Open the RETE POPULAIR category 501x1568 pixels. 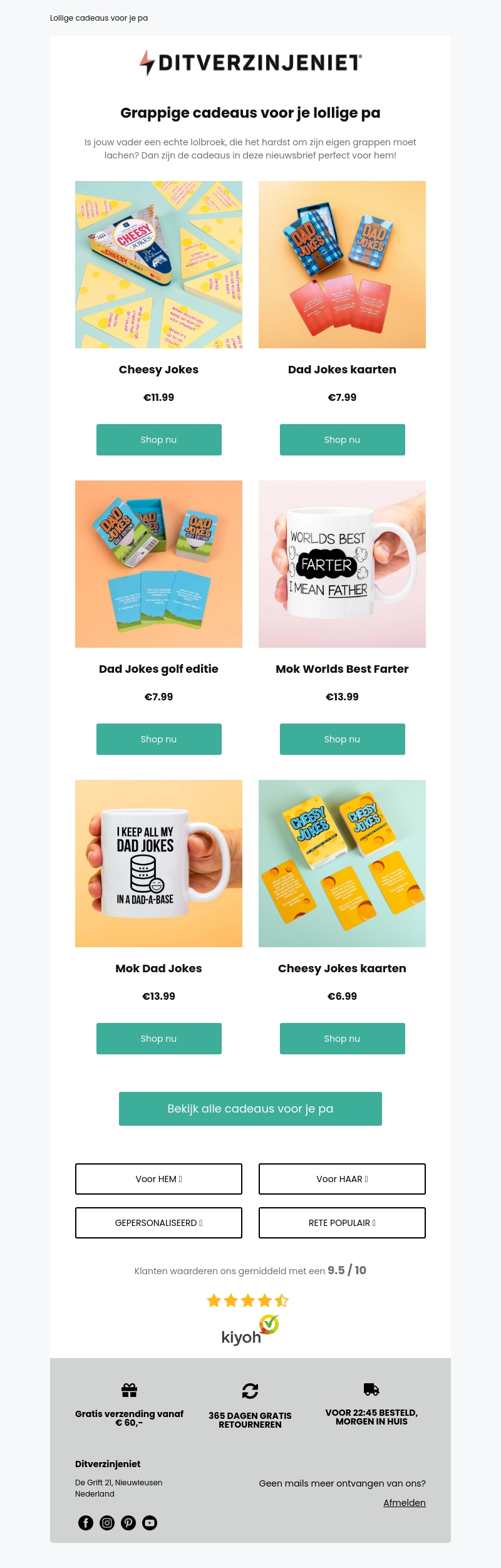[342, 1223]
